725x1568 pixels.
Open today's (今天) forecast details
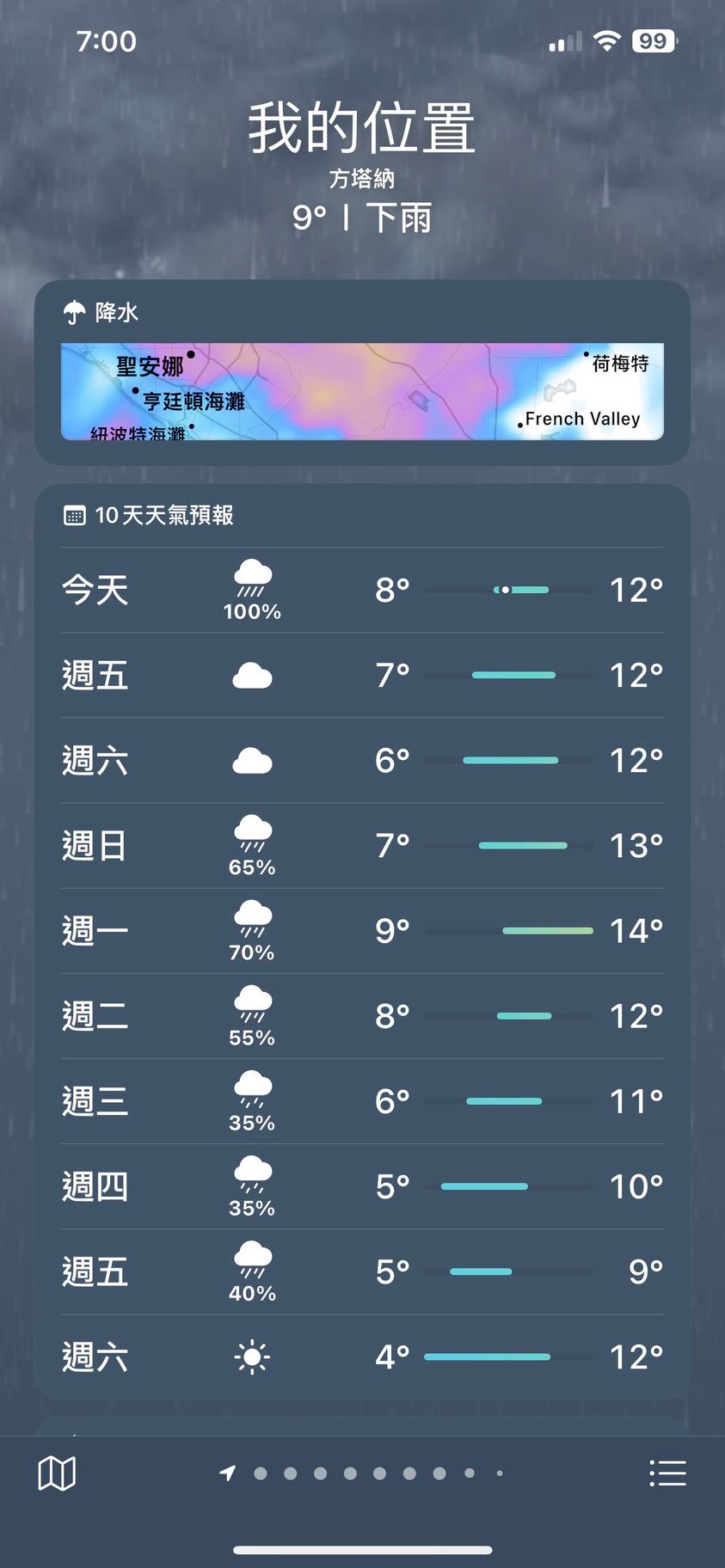pyautogui.click(x=362, y=591)
